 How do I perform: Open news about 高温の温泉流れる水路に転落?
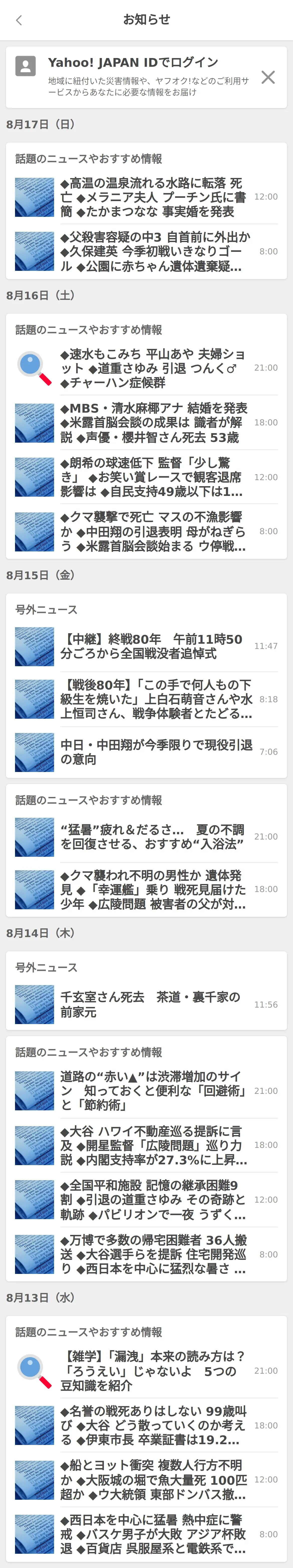pos(152,197)
